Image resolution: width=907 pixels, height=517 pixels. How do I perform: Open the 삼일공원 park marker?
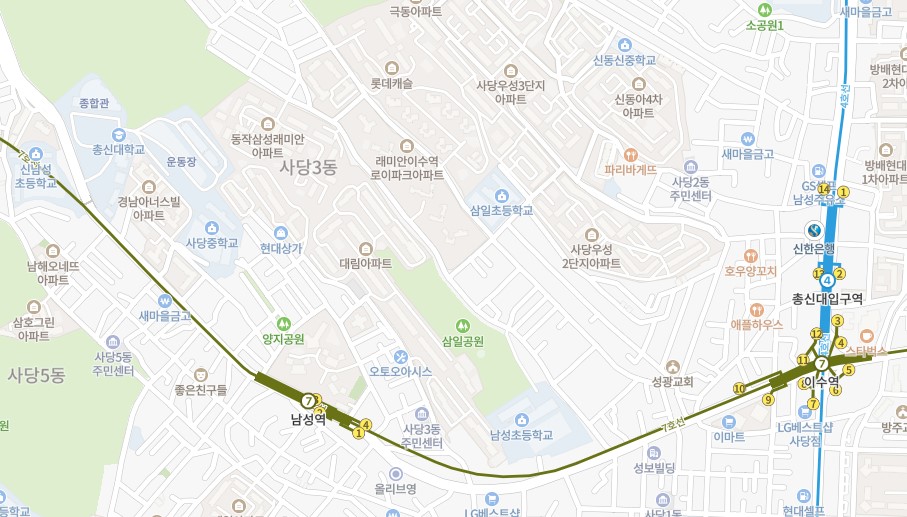point(462,325)
